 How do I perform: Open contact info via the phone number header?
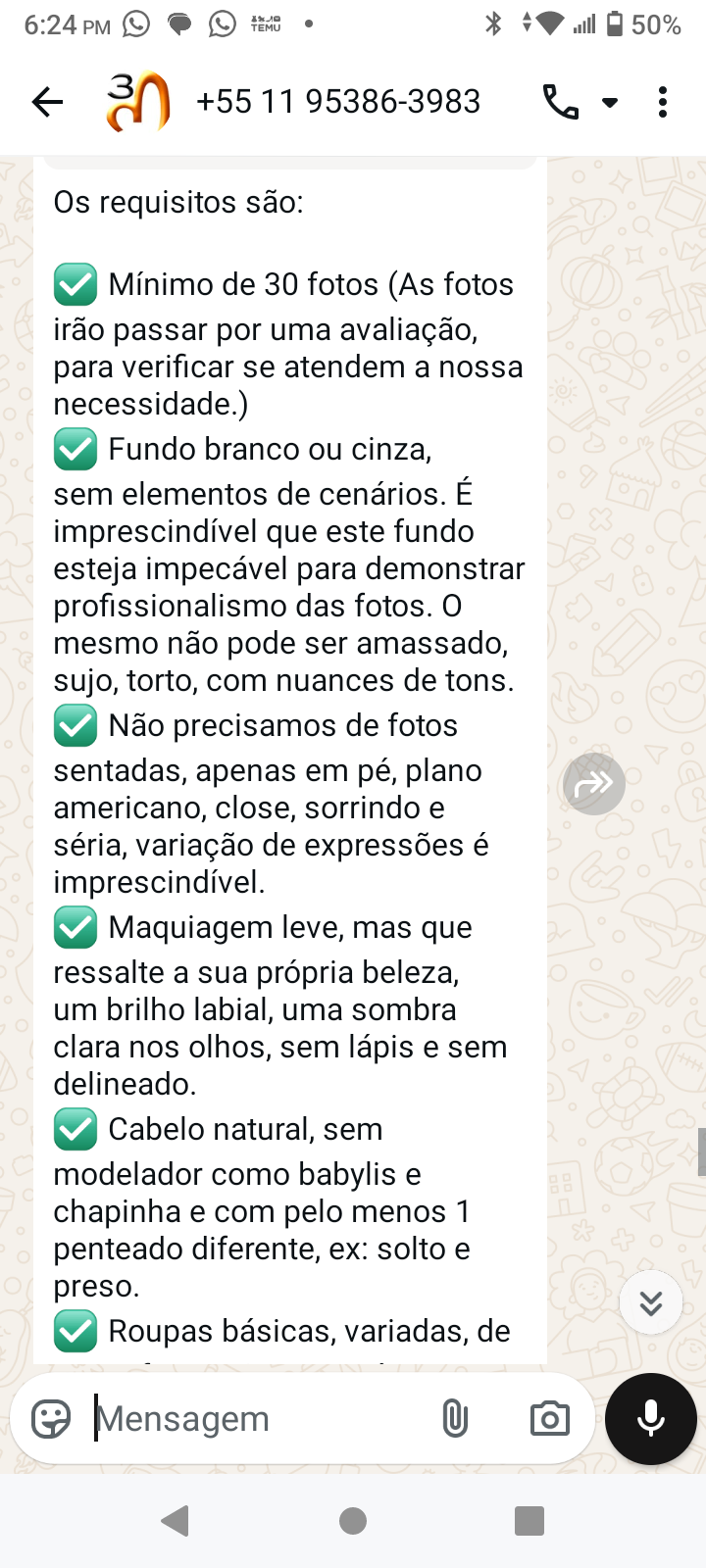click(338, 101)
